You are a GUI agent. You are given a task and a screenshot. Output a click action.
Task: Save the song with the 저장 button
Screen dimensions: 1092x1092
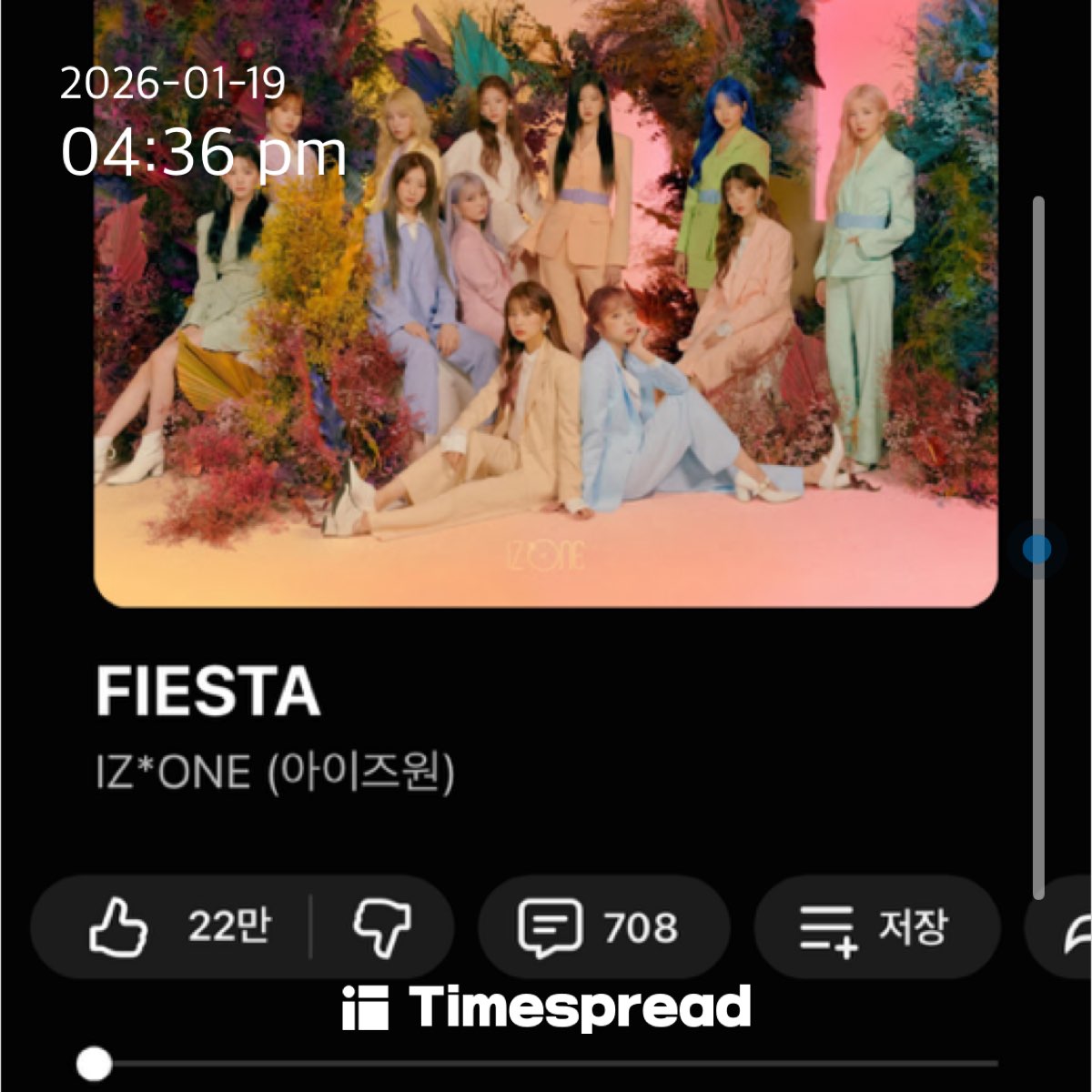875,926
